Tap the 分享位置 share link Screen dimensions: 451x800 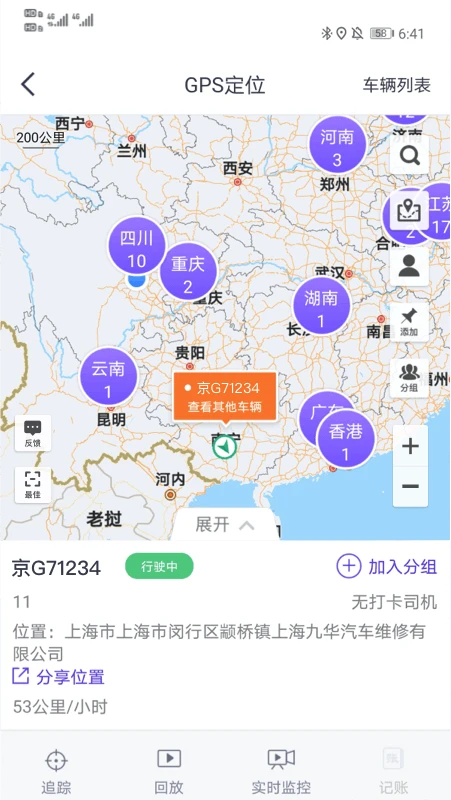click(x=59, y=677)
